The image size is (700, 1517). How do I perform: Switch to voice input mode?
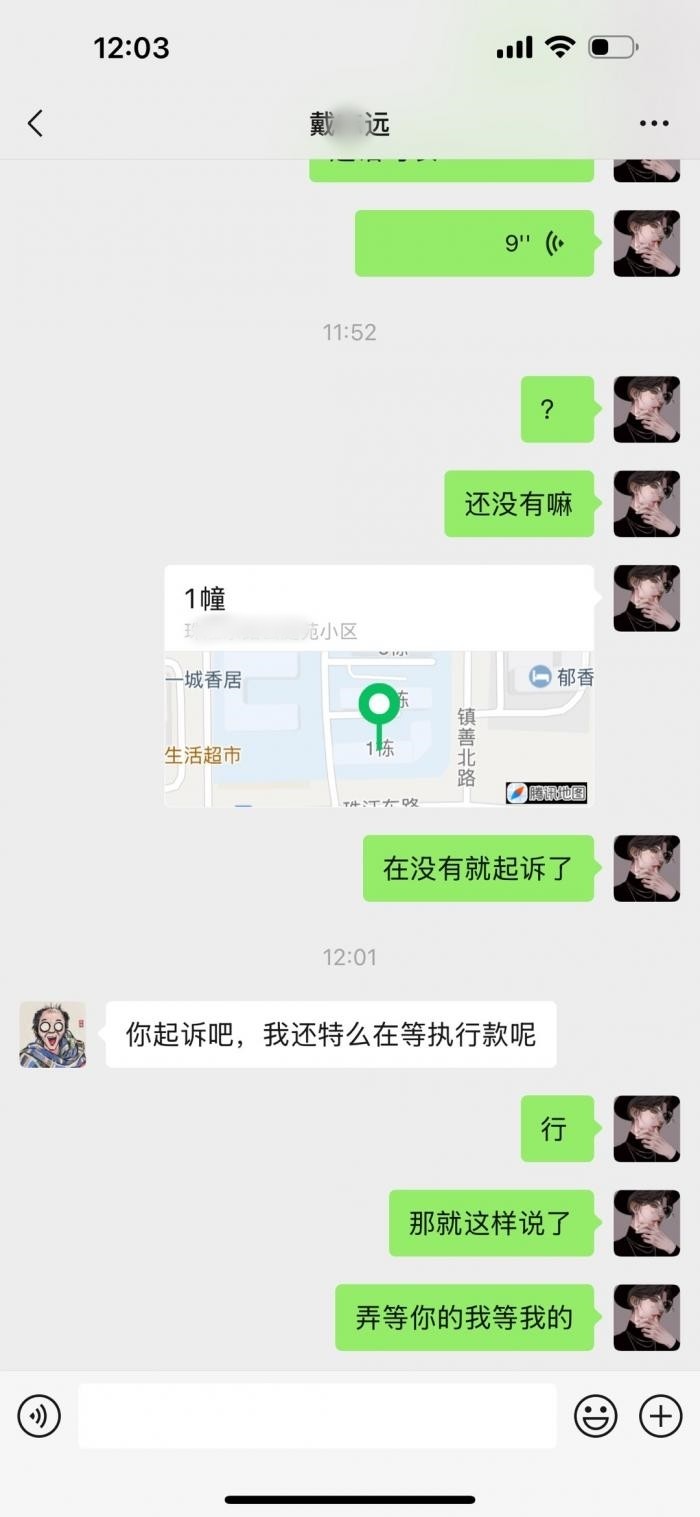[x=39, y=1416]
